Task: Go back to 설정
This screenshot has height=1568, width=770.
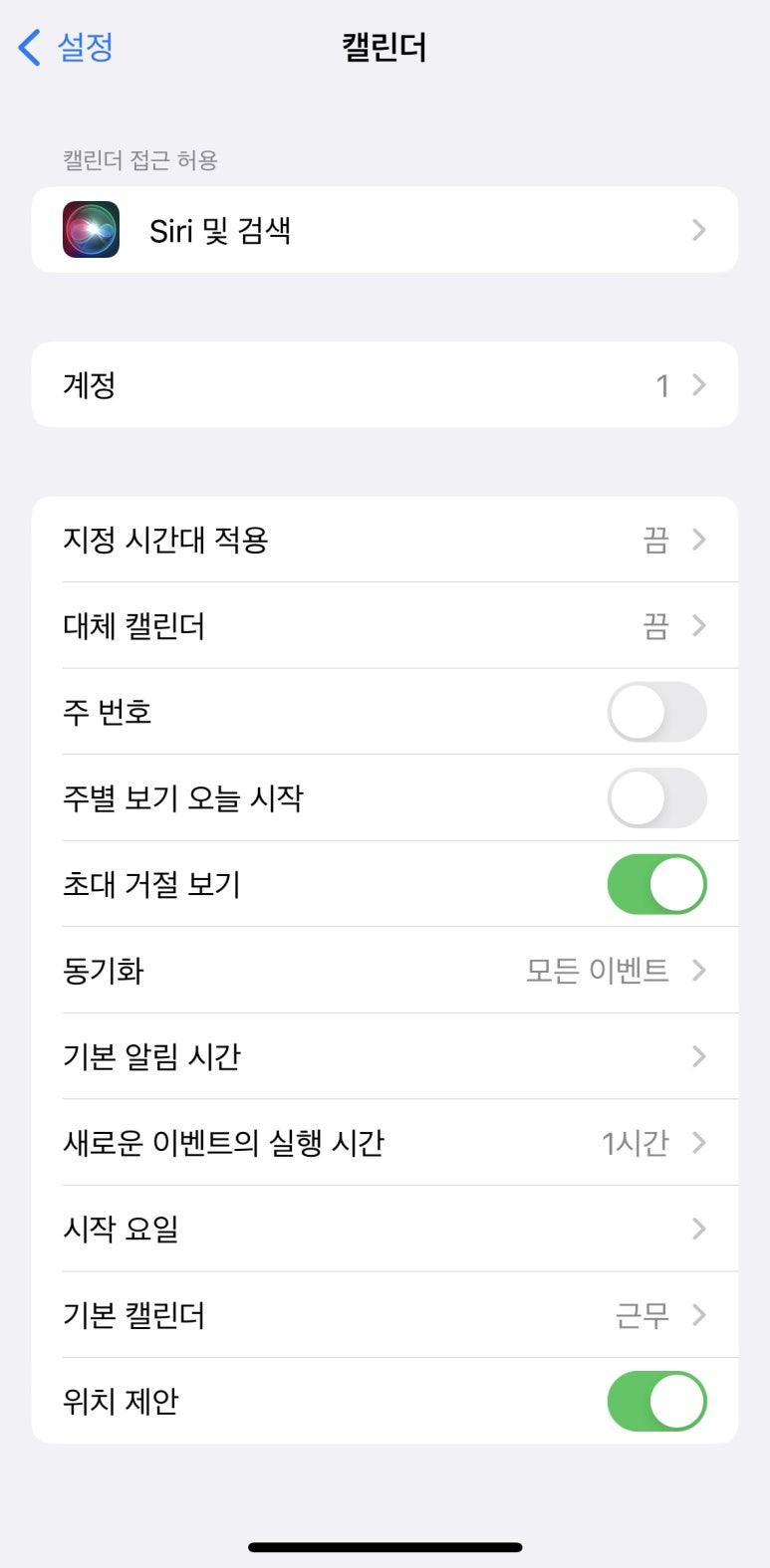Action: (66, 47)
